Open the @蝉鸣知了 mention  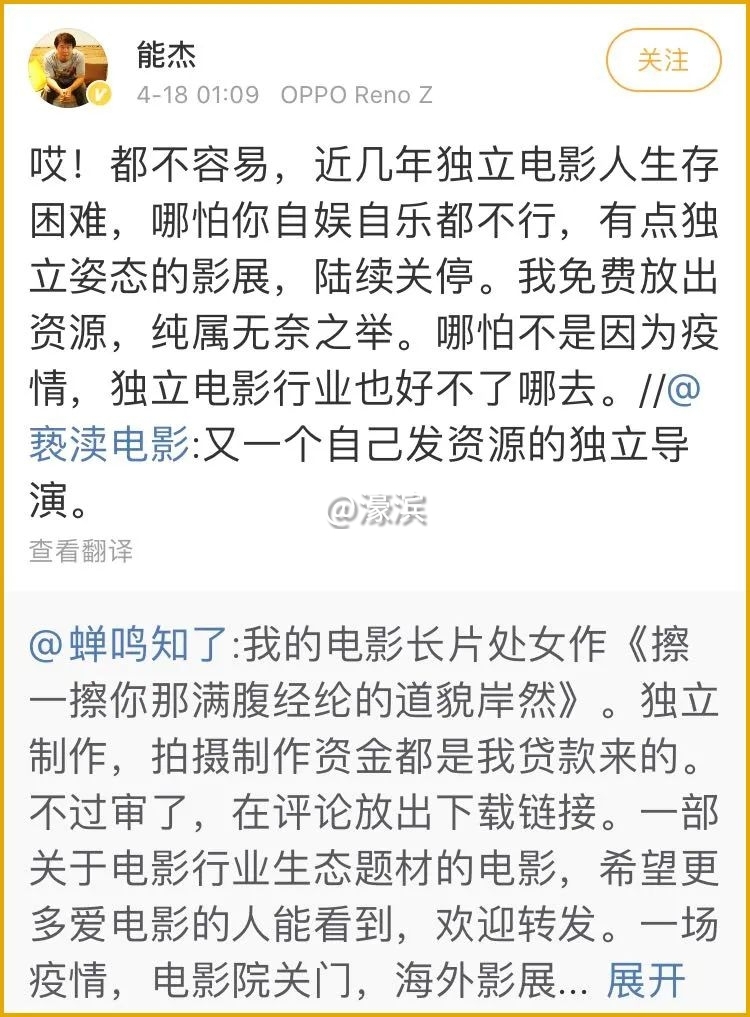coord(128,645)
